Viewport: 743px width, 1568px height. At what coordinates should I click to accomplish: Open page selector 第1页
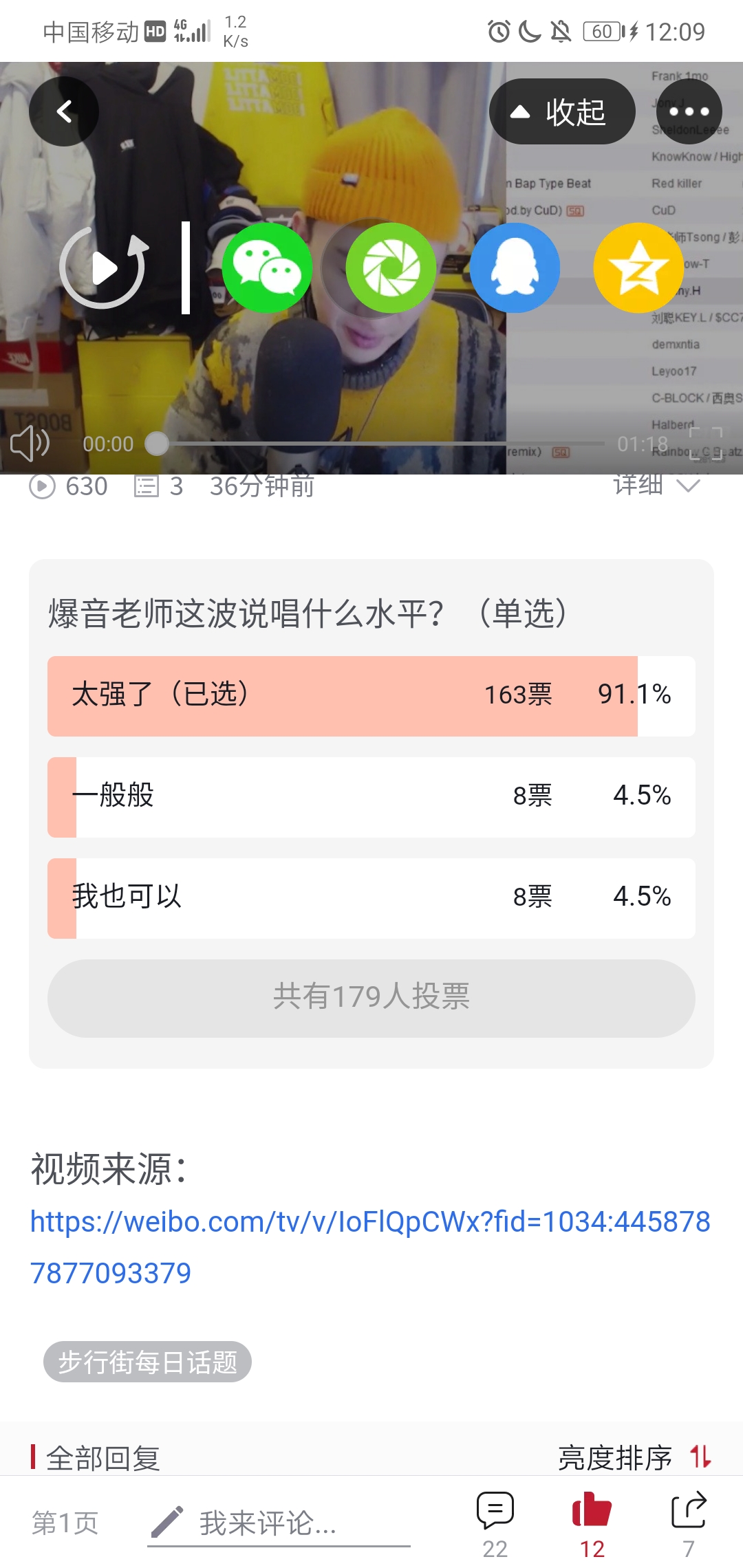[65, 1523]
